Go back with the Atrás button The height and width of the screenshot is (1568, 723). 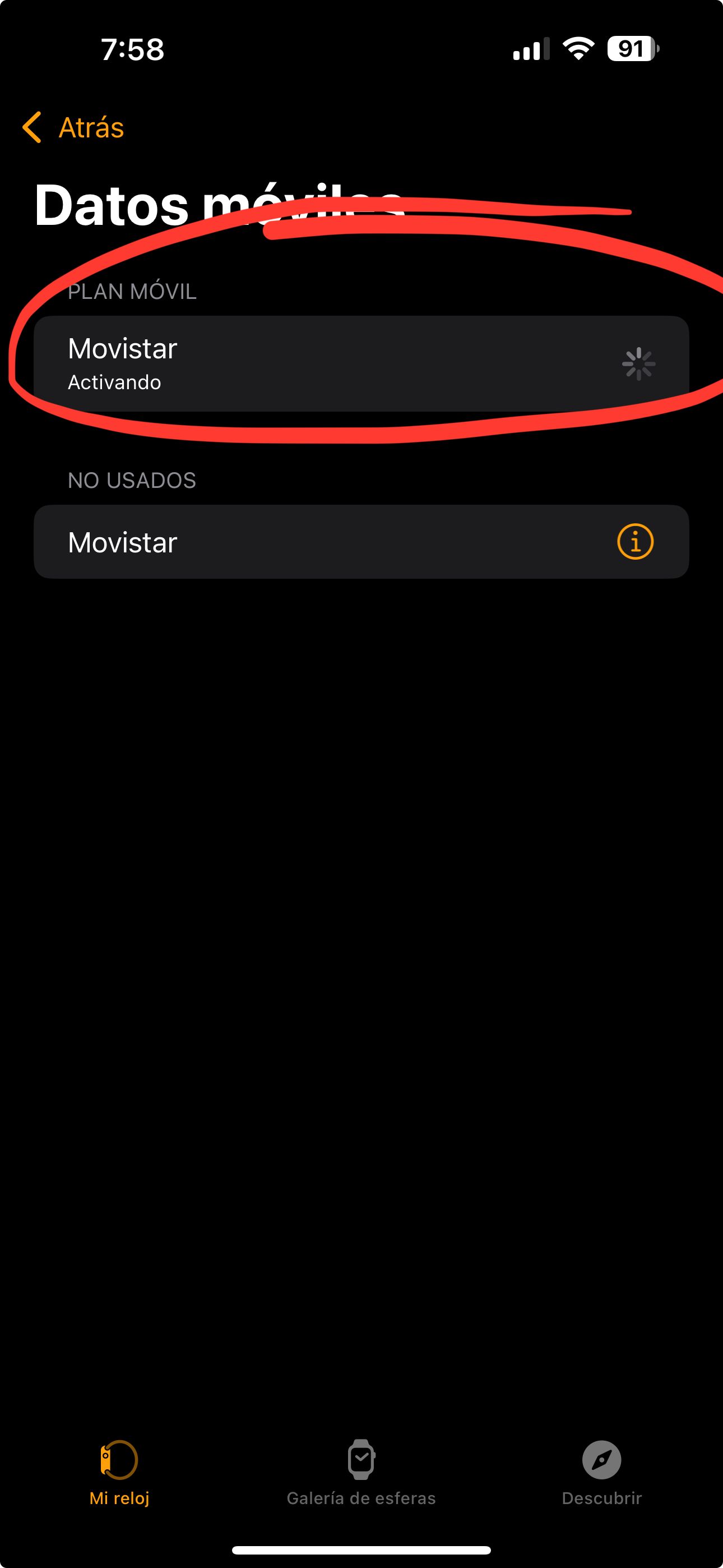(74, 128)
